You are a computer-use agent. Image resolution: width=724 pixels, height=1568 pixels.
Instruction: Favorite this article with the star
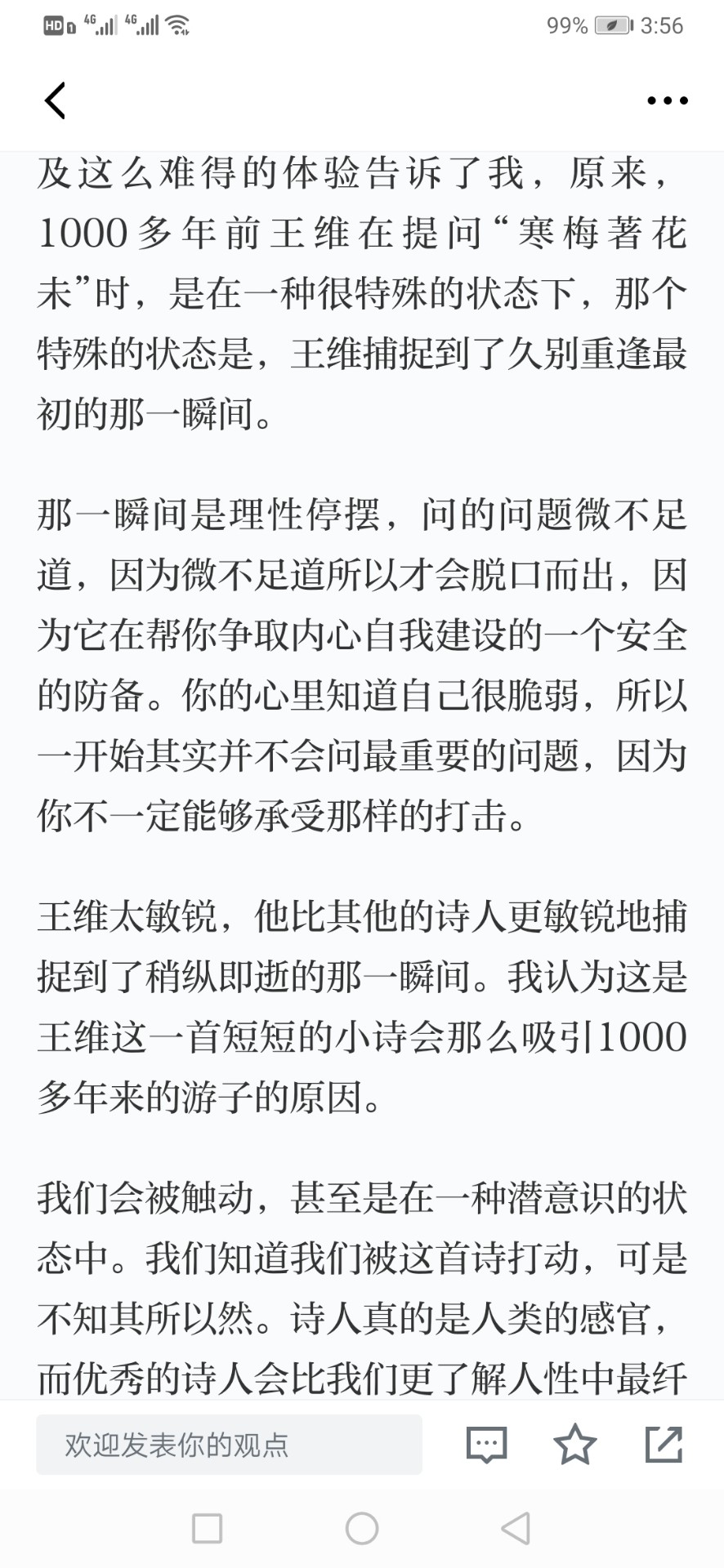pyautogui.click(x=575, y=1444)
